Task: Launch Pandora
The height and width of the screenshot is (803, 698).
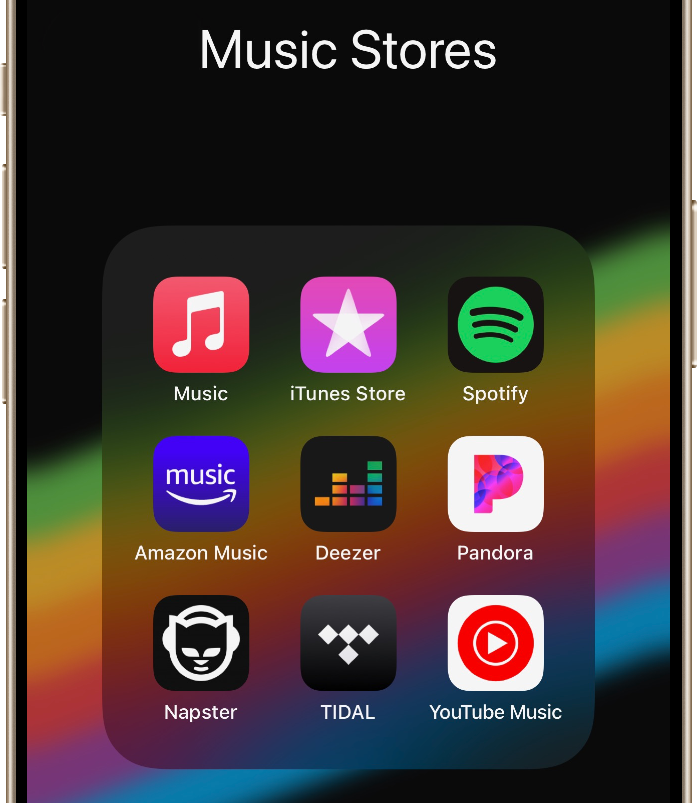Action: 495,484
